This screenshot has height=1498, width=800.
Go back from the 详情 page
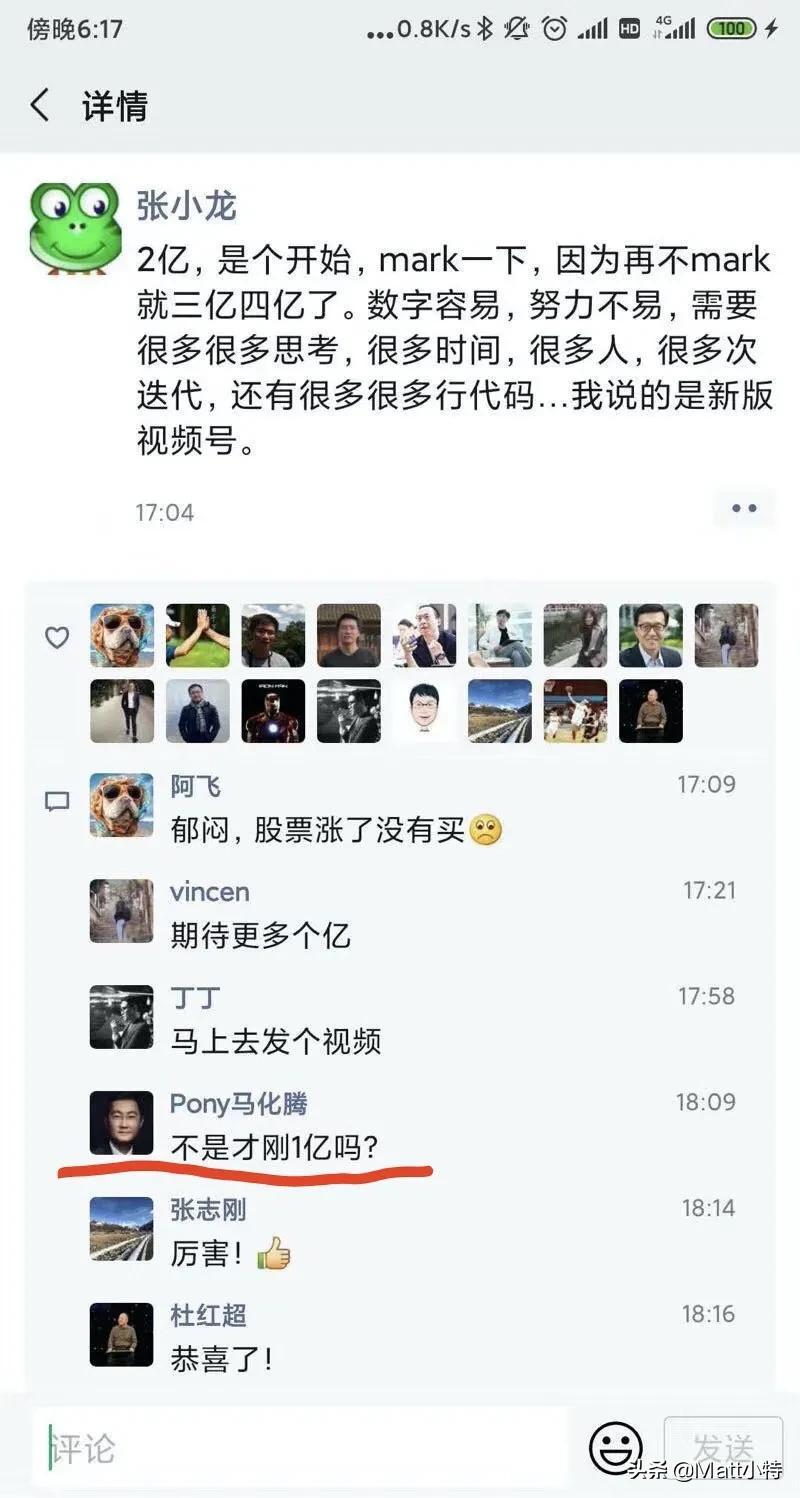tap(40, 105)
